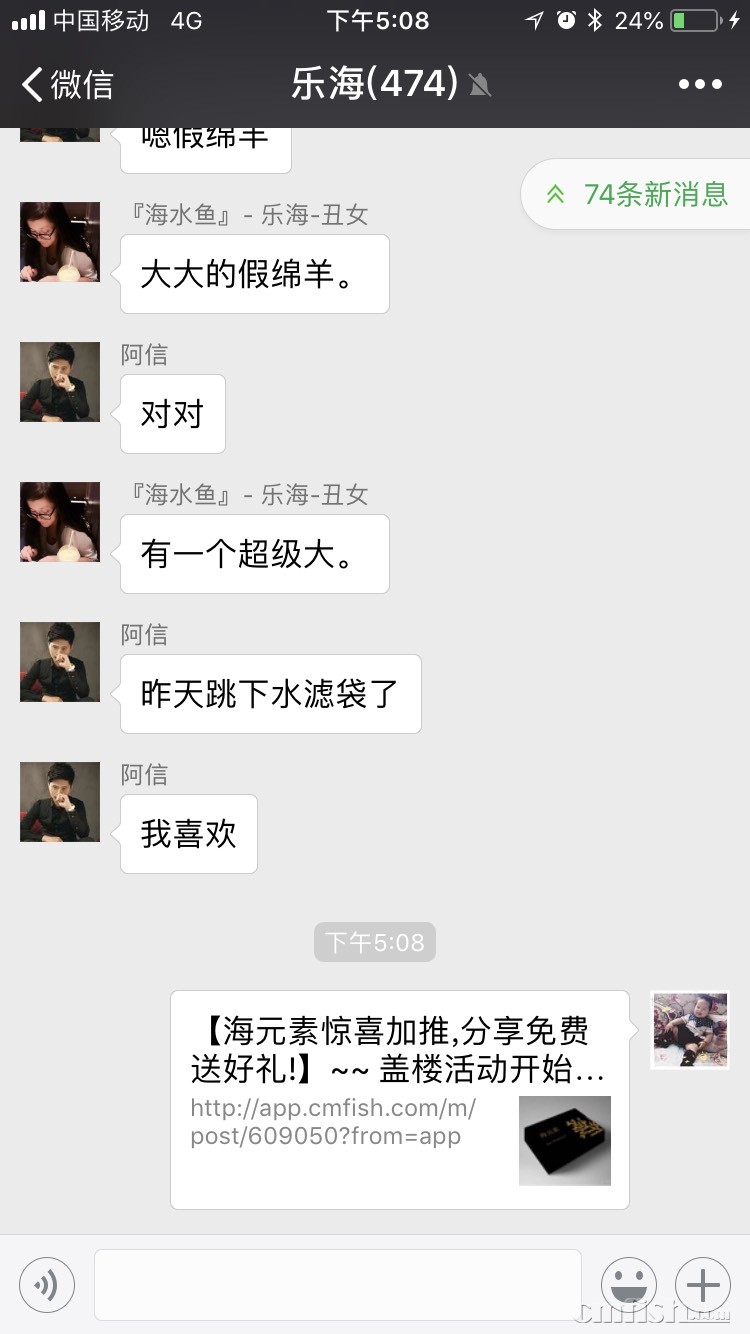
Task: Open chat options via the three-dot icon
Action: pyautogui.click(x=700, y=84)
